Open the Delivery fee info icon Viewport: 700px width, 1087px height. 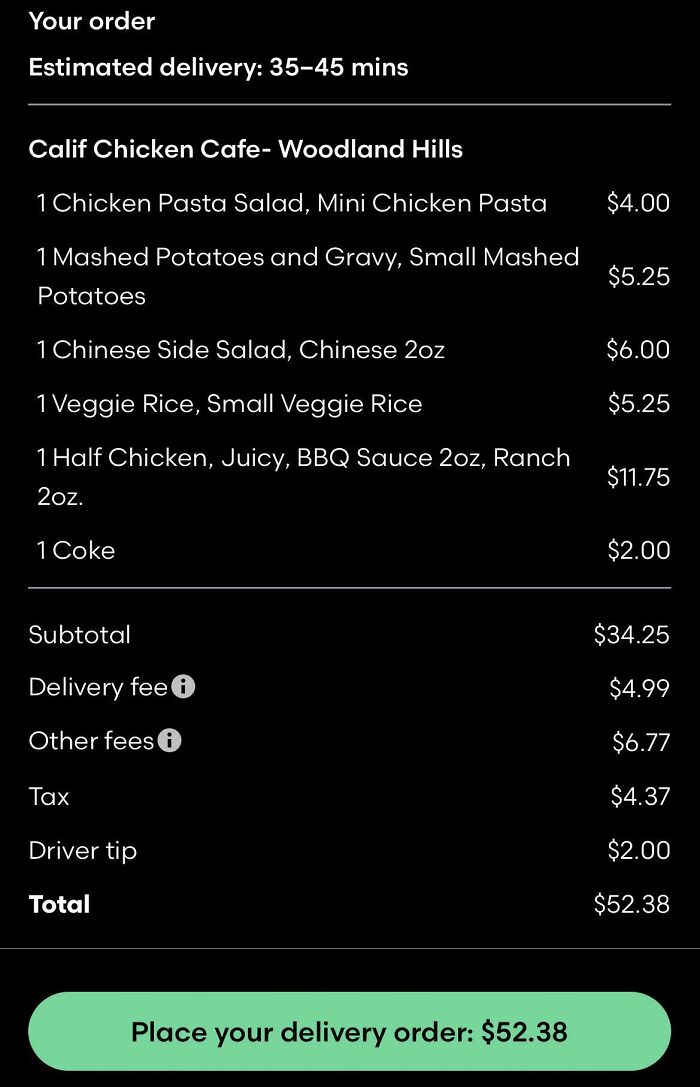183,687
